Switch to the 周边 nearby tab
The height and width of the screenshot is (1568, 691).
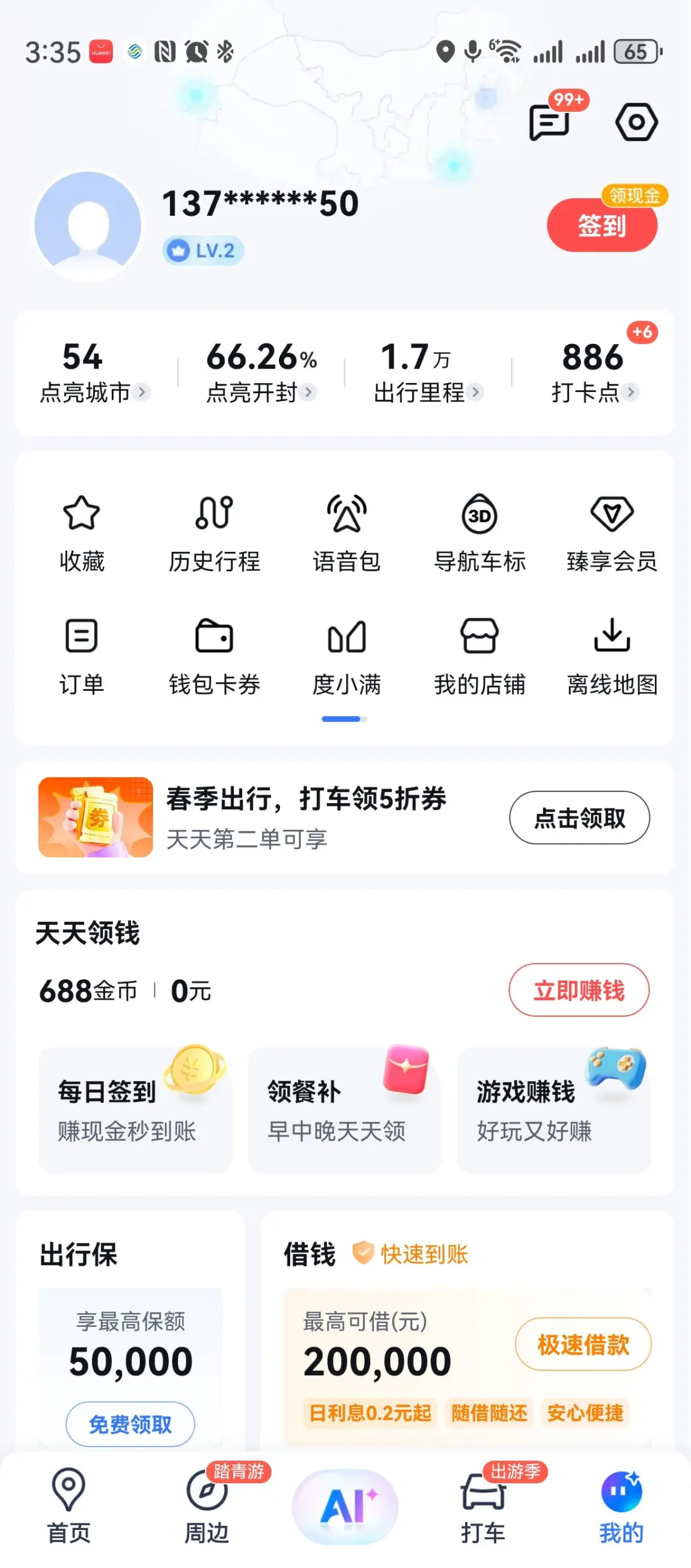tap(207, 1506)
